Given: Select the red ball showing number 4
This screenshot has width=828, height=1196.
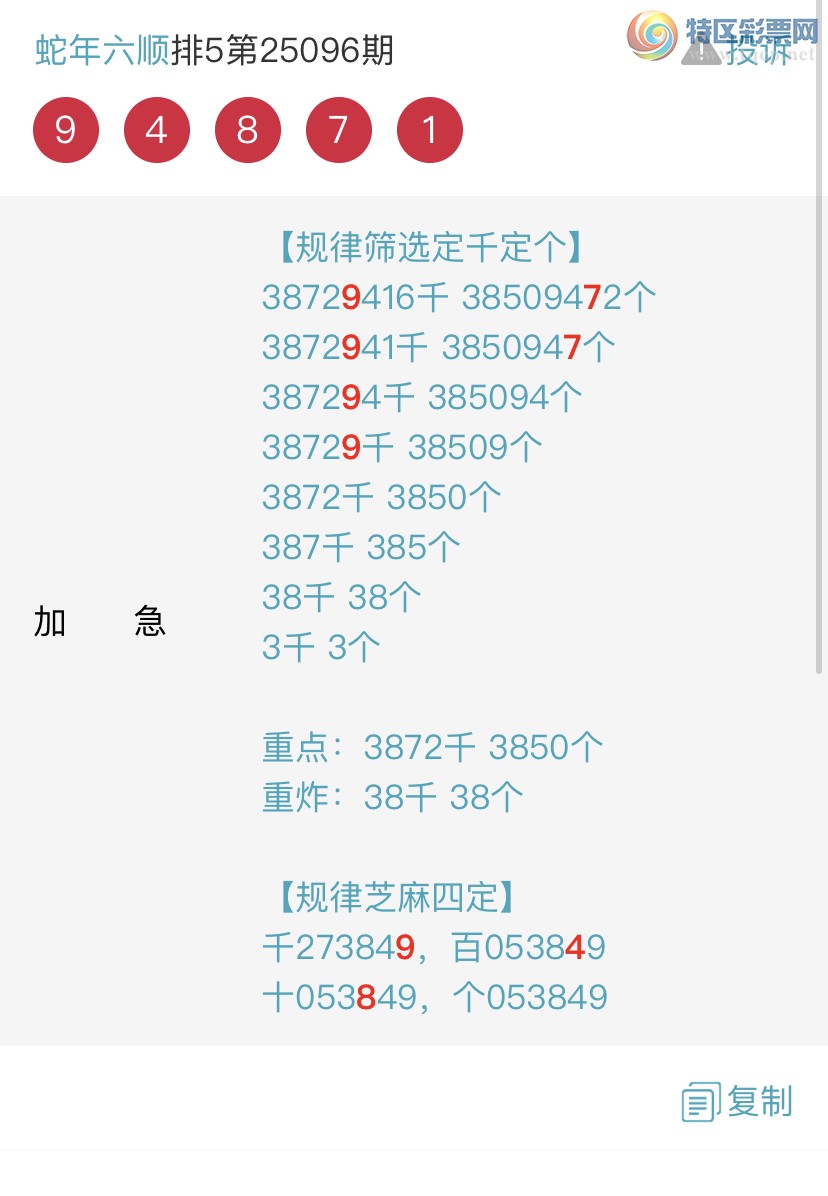Looking at the screenshot, I should (157, 129).
